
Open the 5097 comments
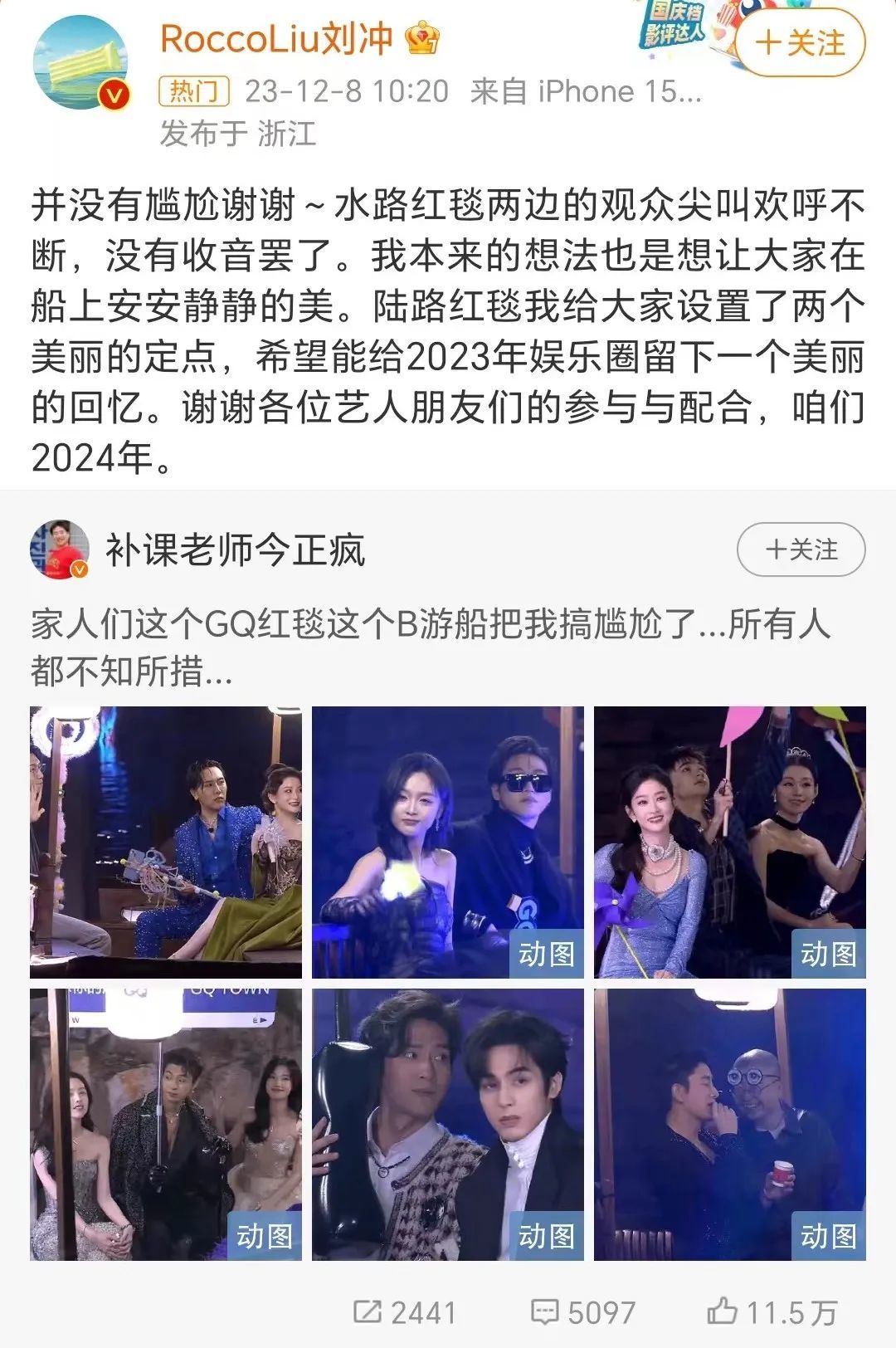(x=582, y=1312)
